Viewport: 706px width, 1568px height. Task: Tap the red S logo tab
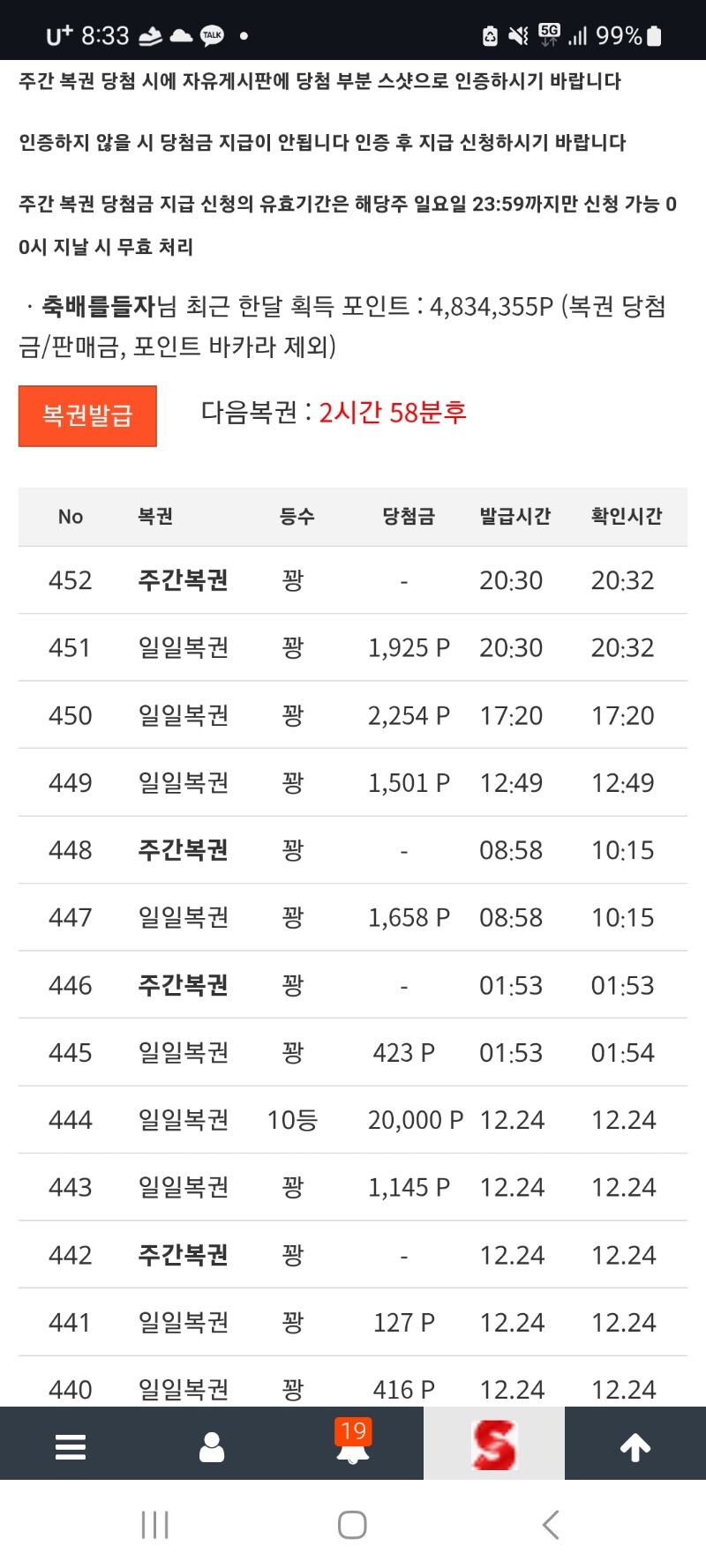tap(494, 1445)
